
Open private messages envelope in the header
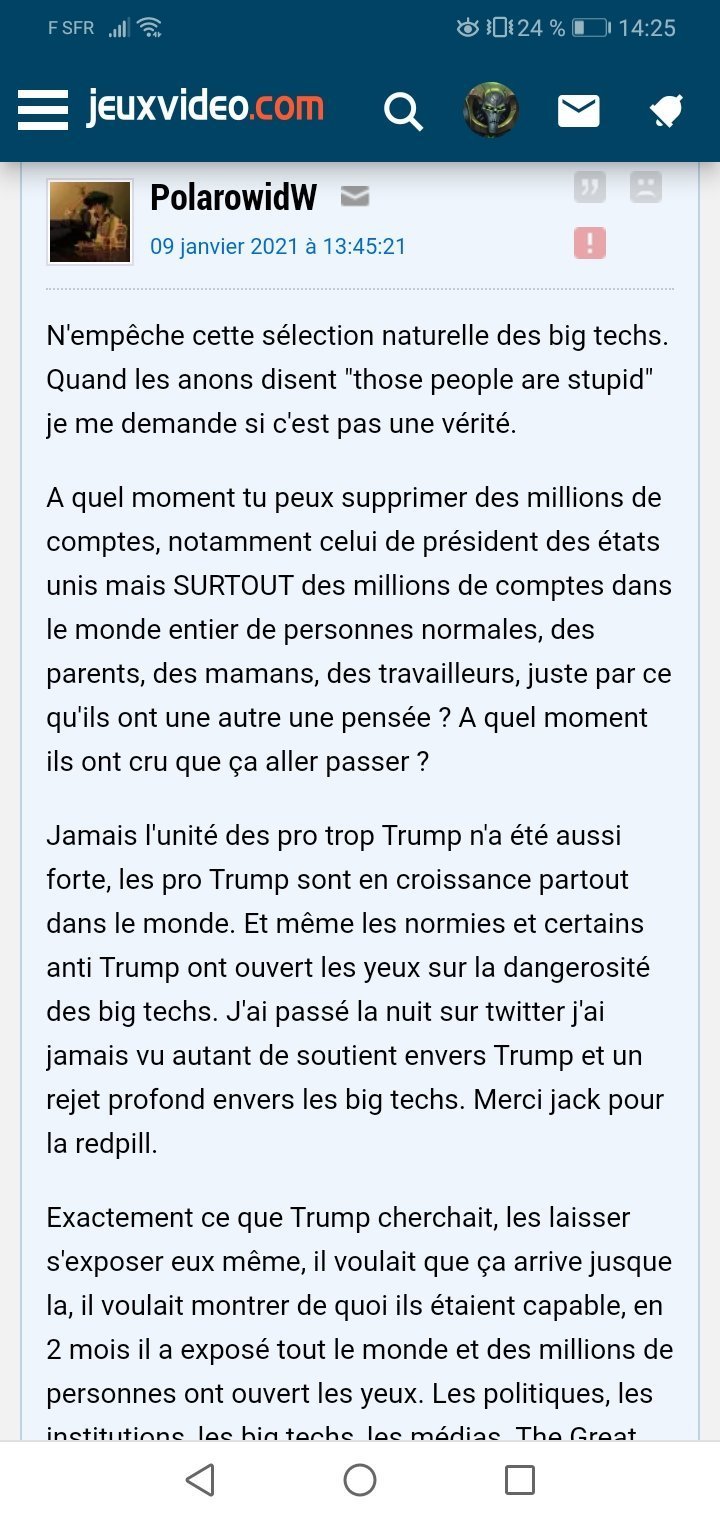pos(578,111)
